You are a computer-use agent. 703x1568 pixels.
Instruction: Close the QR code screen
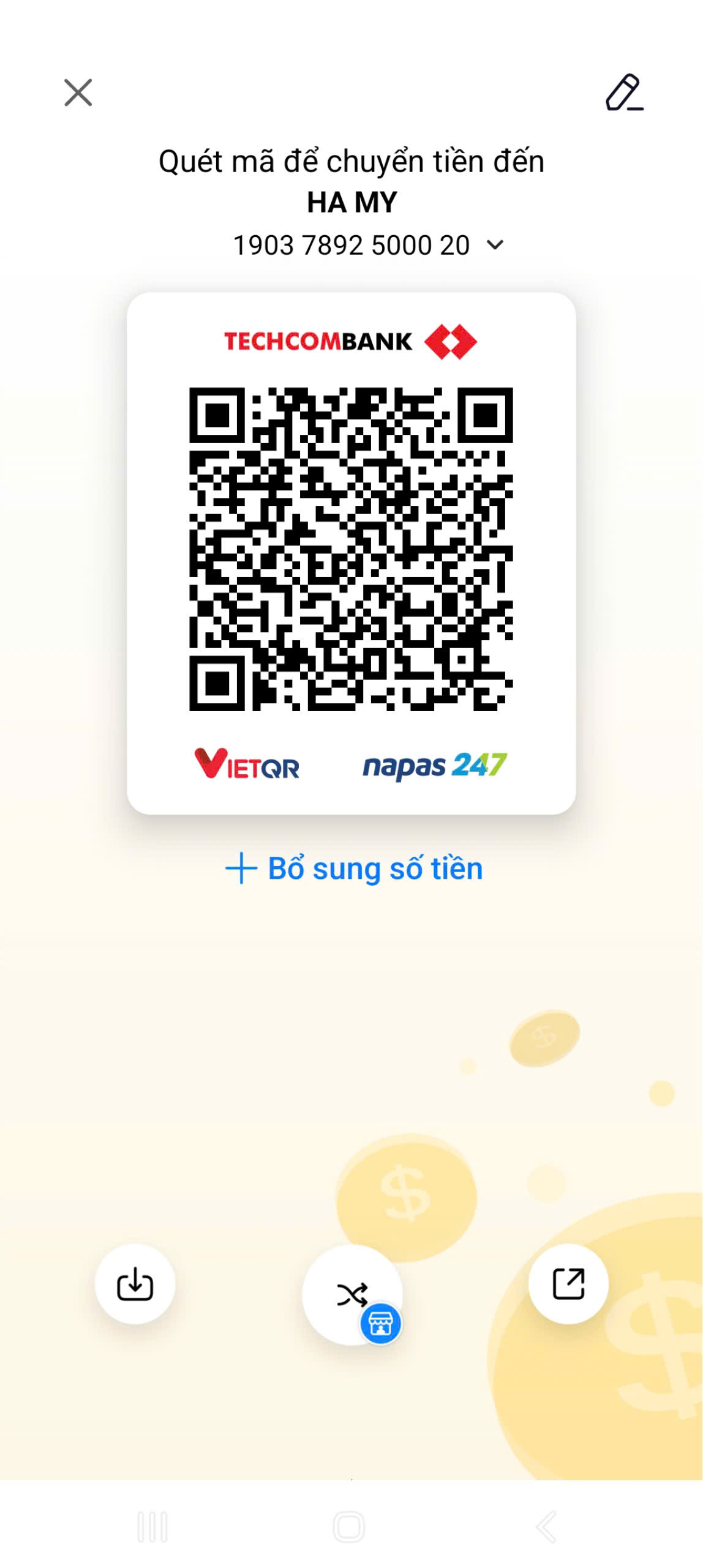(78, 92)
